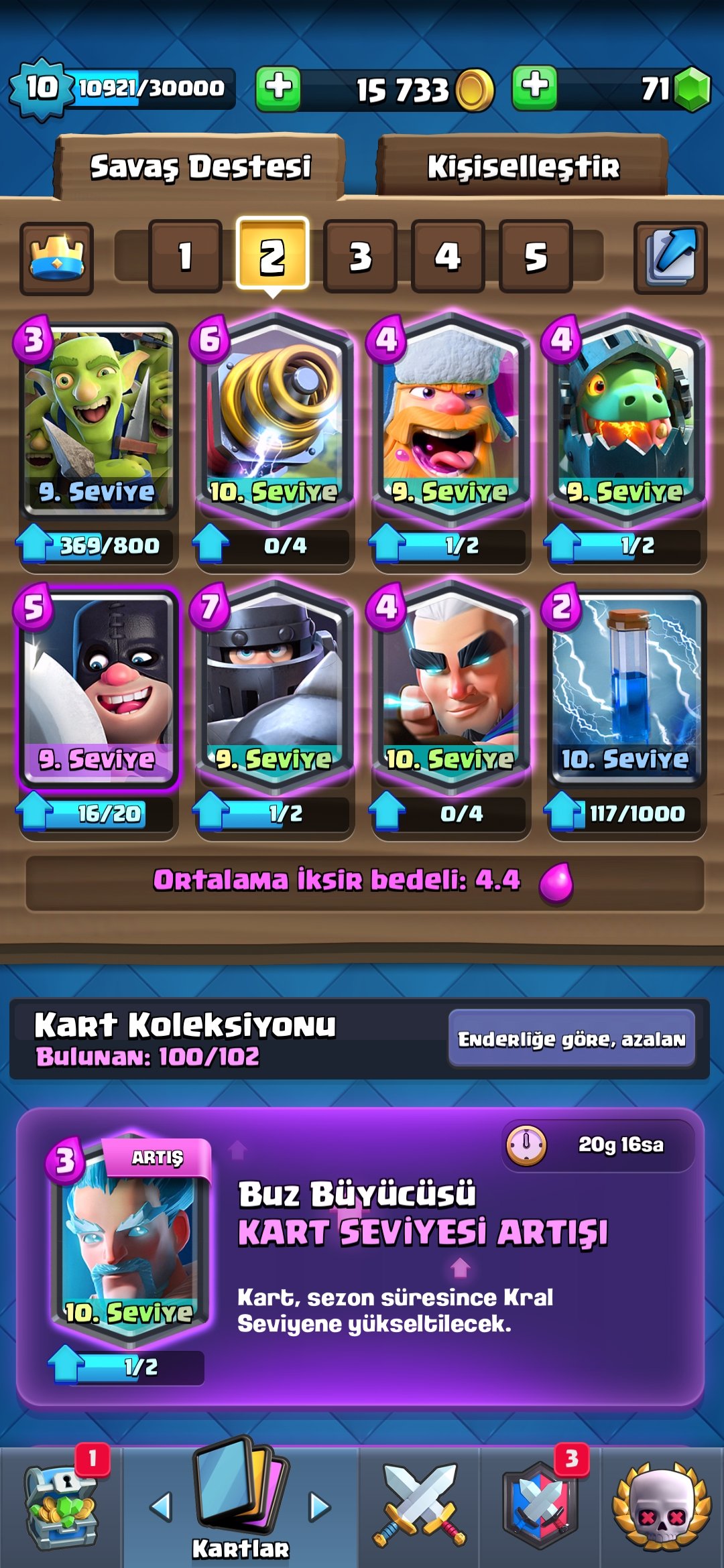724x1568 pixels.
Task: Switch to the Kişiselleştir tab
Action: (523, 166)
